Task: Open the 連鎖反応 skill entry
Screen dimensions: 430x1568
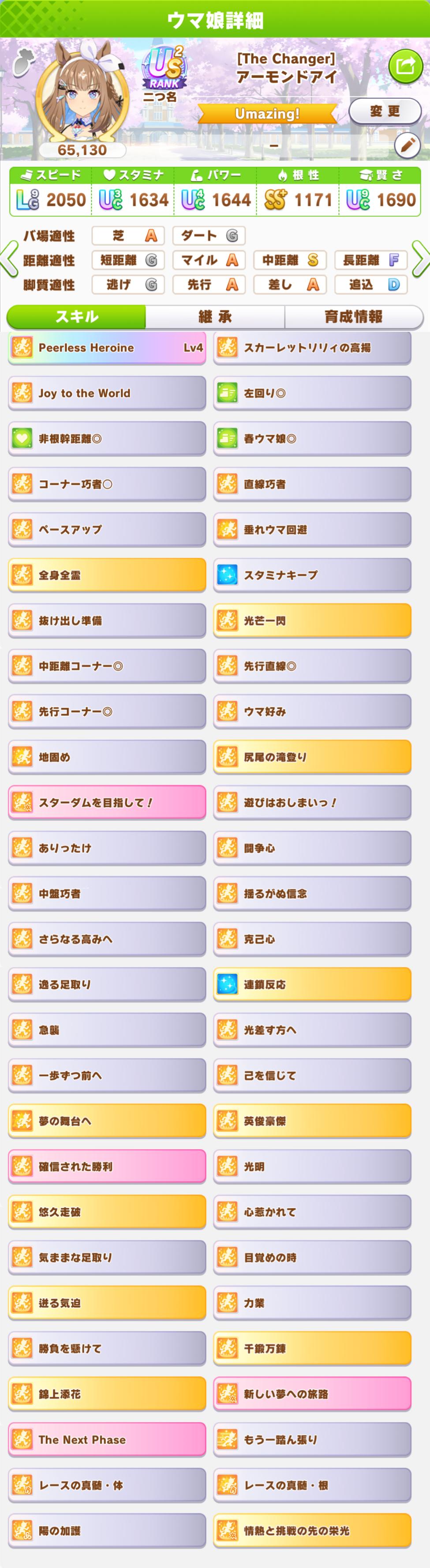Action: [x=312, y=984]
